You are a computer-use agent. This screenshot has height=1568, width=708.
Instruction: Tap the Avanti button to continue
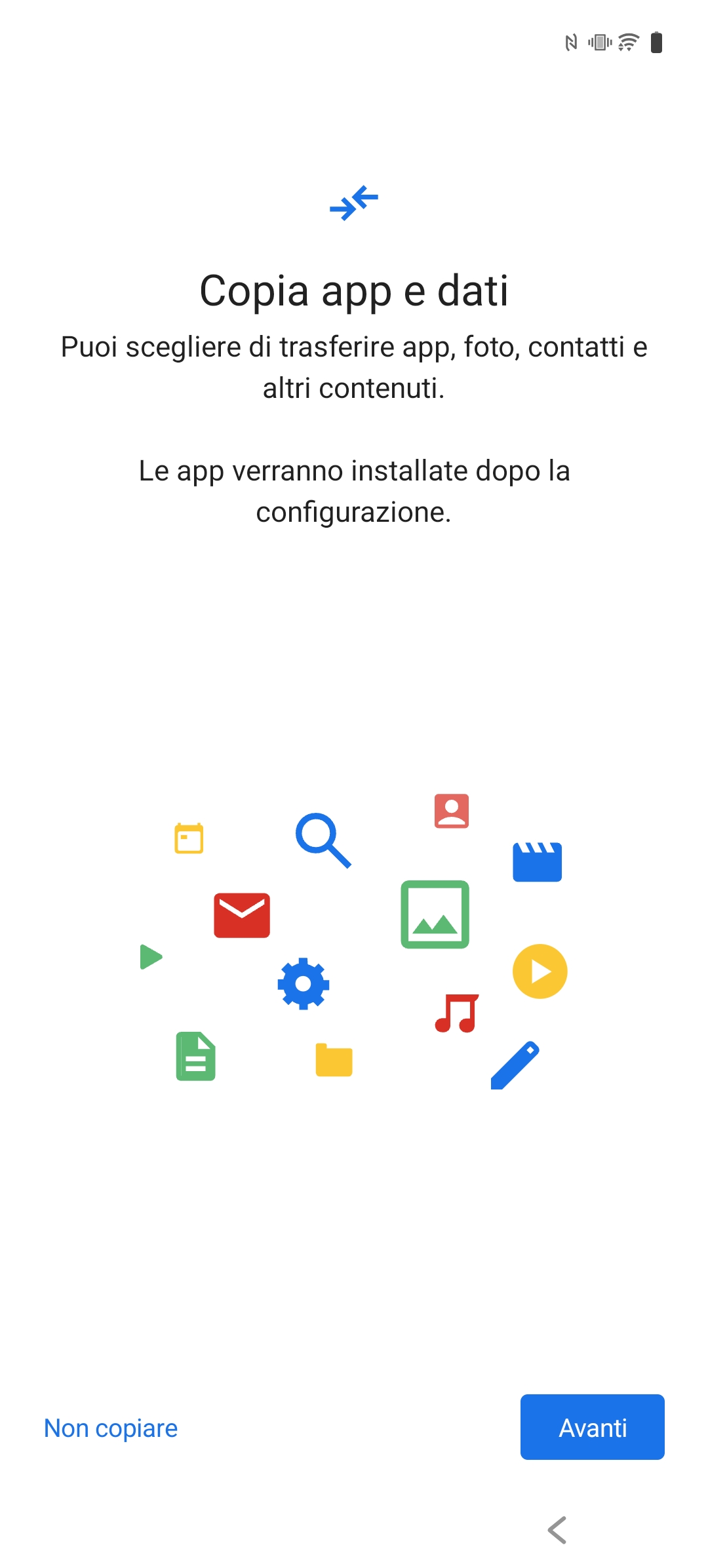pyautogui.click(x=592, y=1427)
